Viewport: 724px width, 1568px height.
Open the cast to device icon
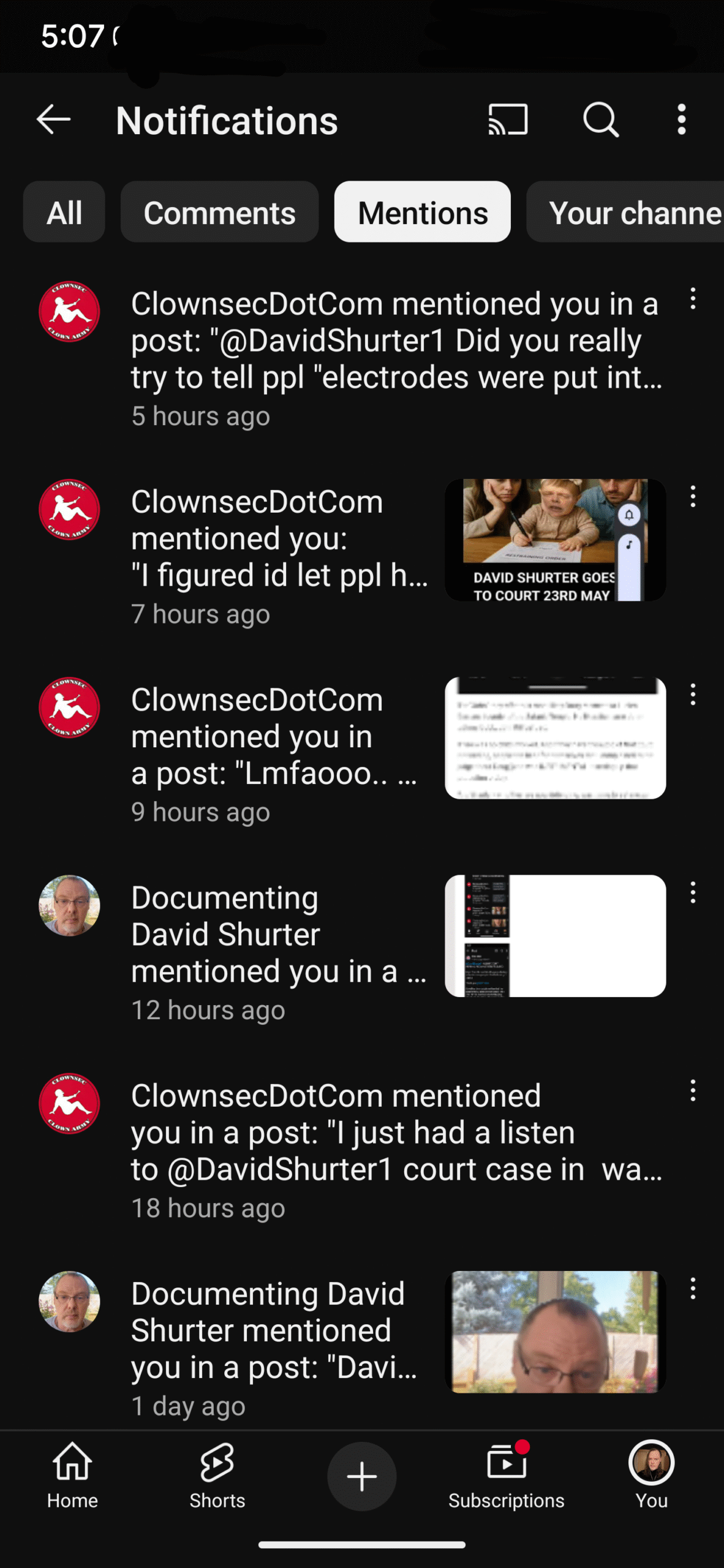(x=508, y=119)
